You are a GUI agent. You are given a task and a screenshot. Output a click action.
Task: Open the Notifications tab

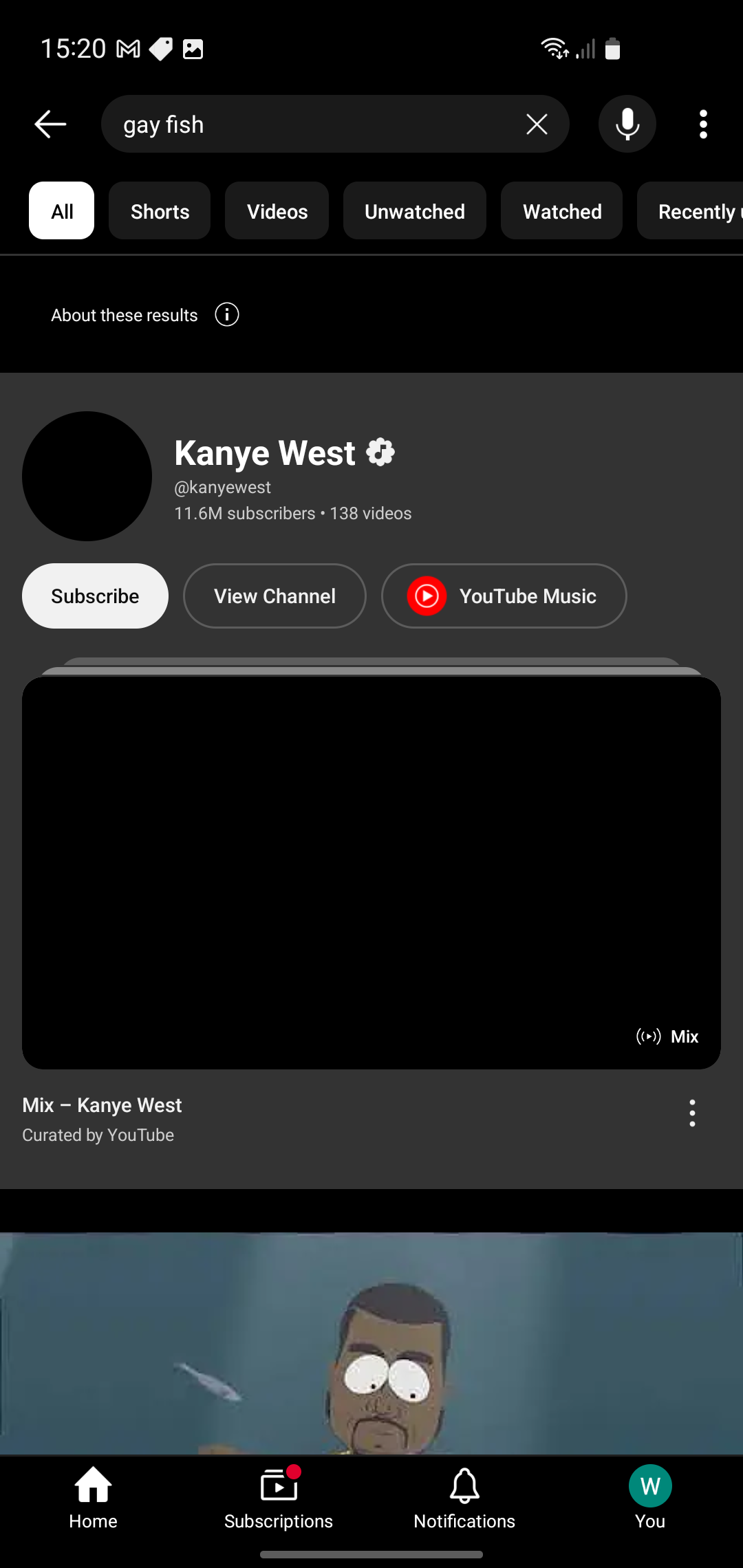click(x=464, y=1498)
